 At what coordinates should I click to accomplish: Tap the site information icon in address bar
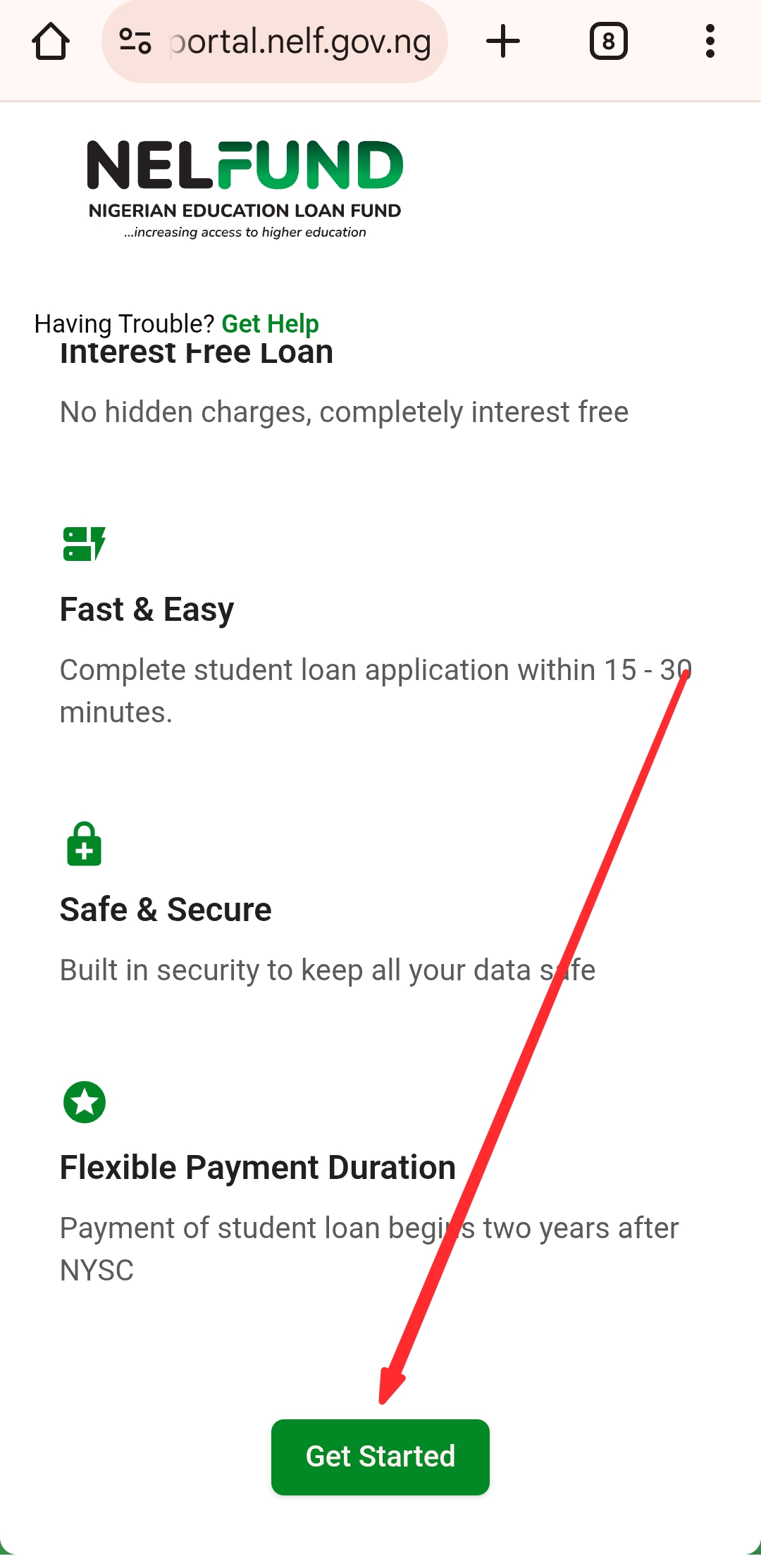(x=133, y=40)
